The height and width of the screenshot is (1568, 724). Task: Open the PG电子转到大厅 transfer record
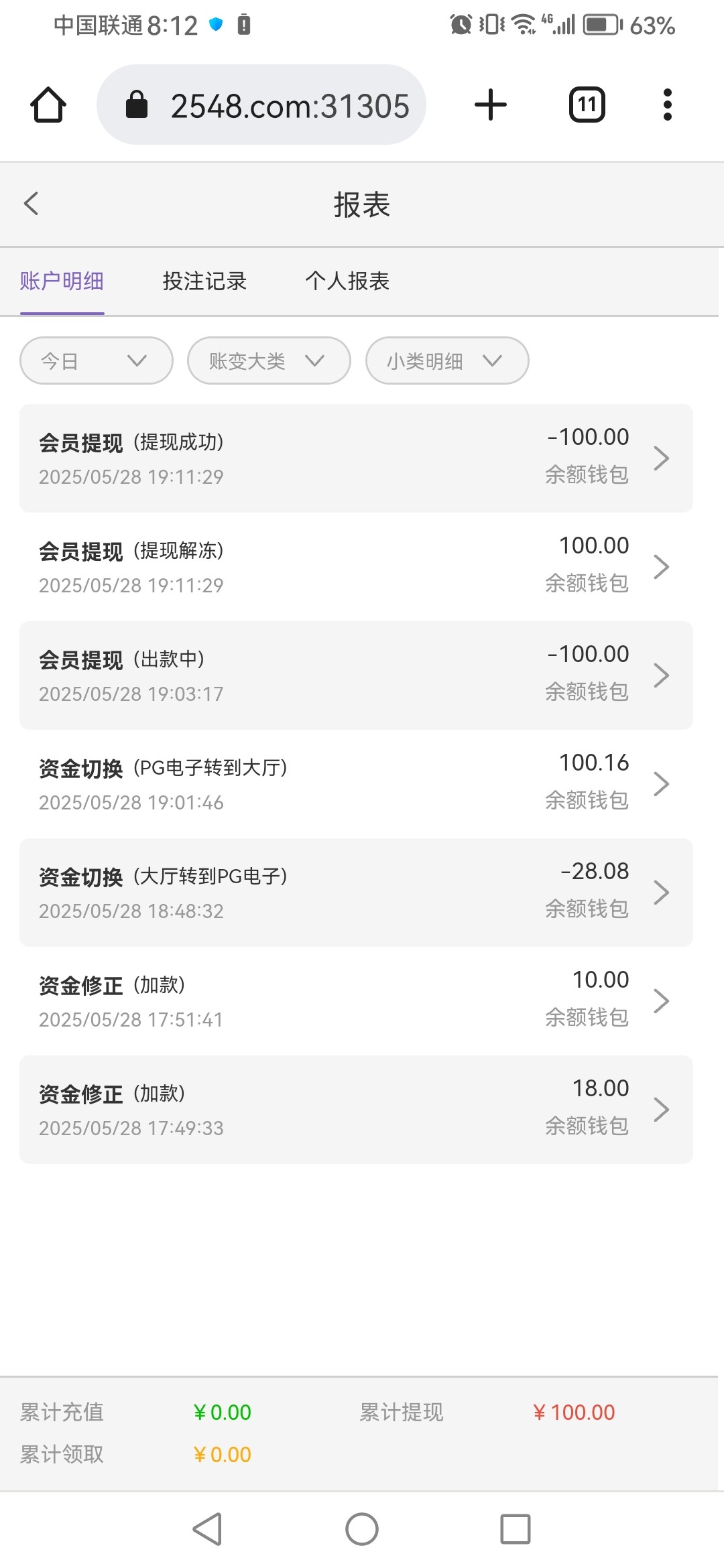click(x=356, y=784)
